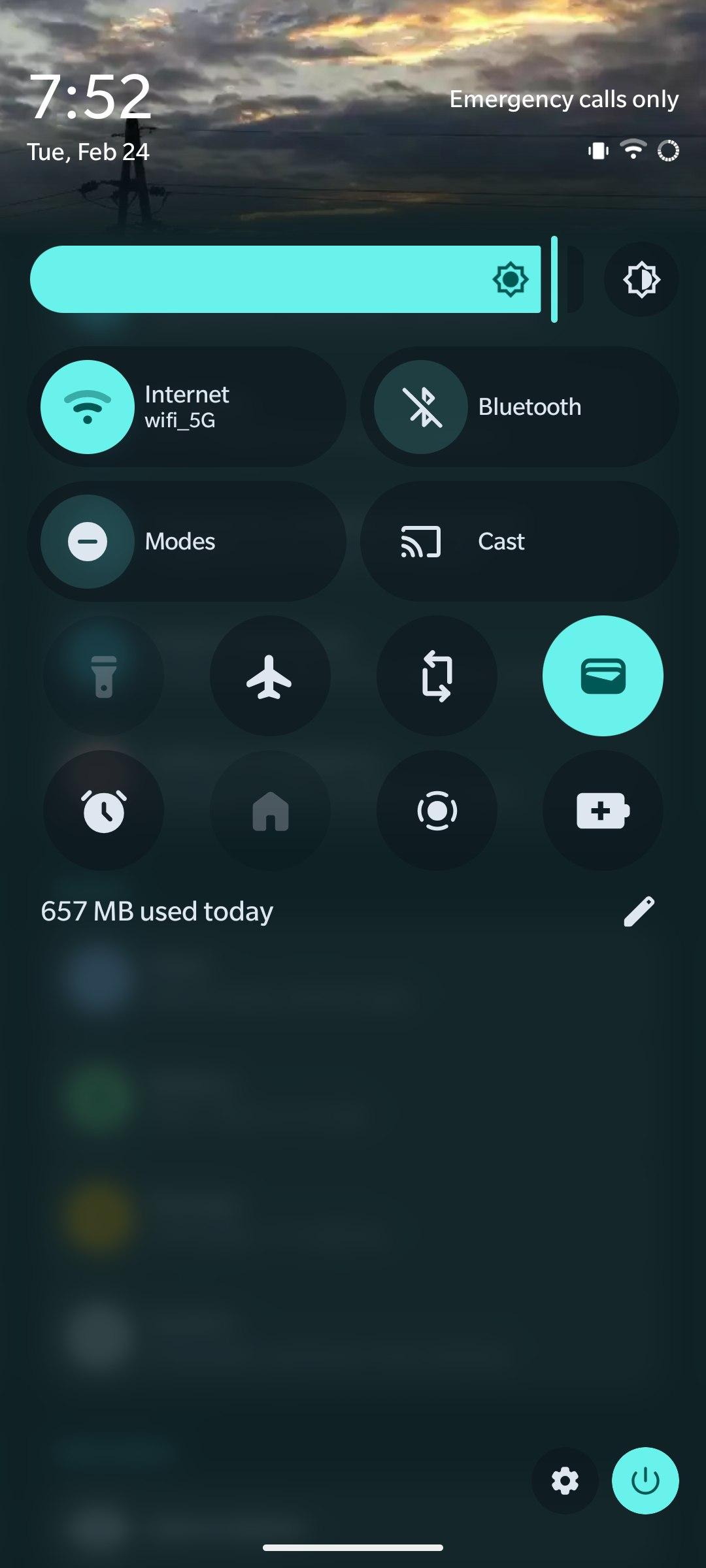Set brightness by tapping the slider
Viewport: 706px width, 1568px height.
point(288,280)
